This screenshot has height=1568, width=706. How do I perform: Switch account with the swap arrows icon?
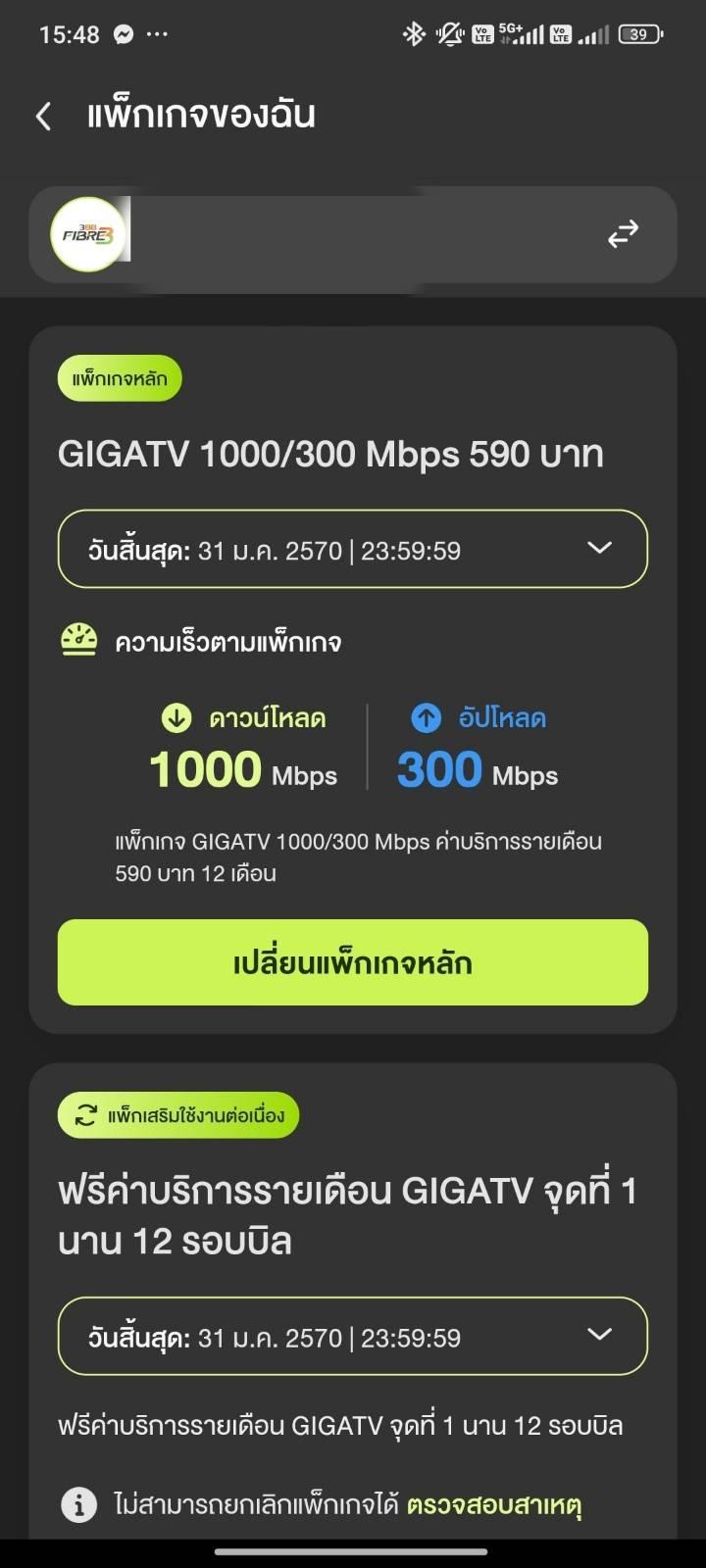(x=623, y=234)
